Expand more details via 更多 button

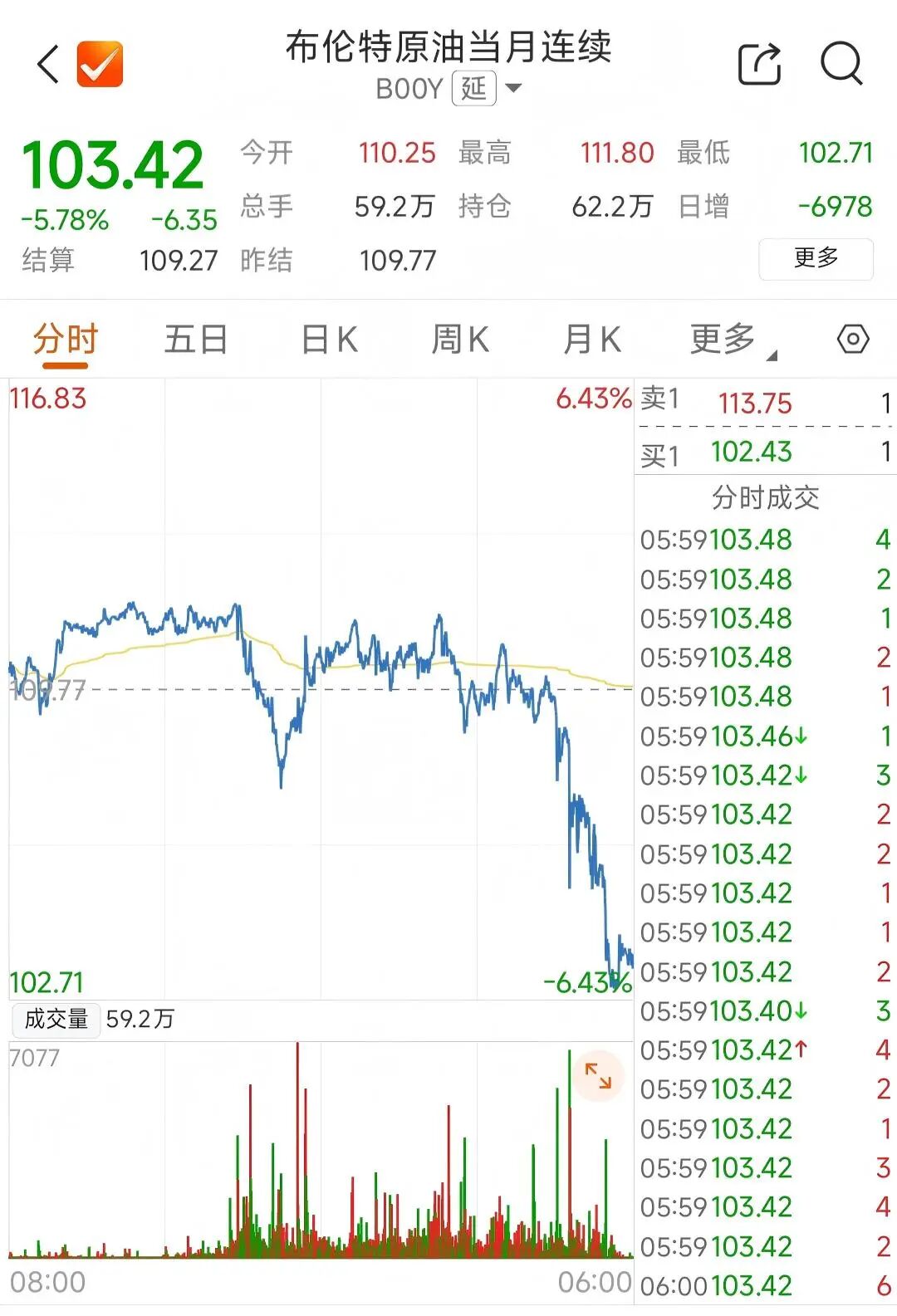click(815, 260)
